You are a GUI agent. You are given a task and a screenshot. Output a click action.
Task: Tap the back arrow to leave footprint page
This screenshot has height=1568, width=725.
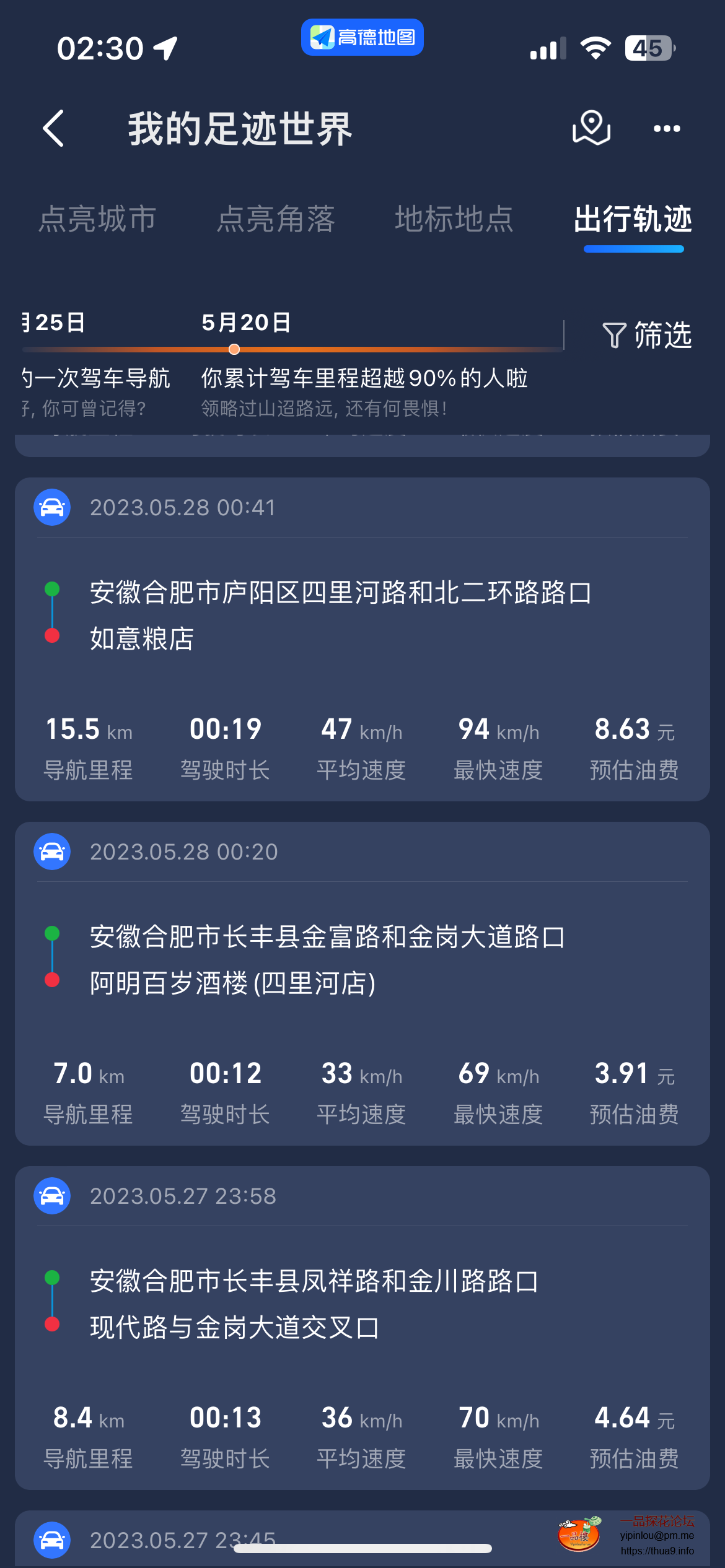tap(52, 128)
